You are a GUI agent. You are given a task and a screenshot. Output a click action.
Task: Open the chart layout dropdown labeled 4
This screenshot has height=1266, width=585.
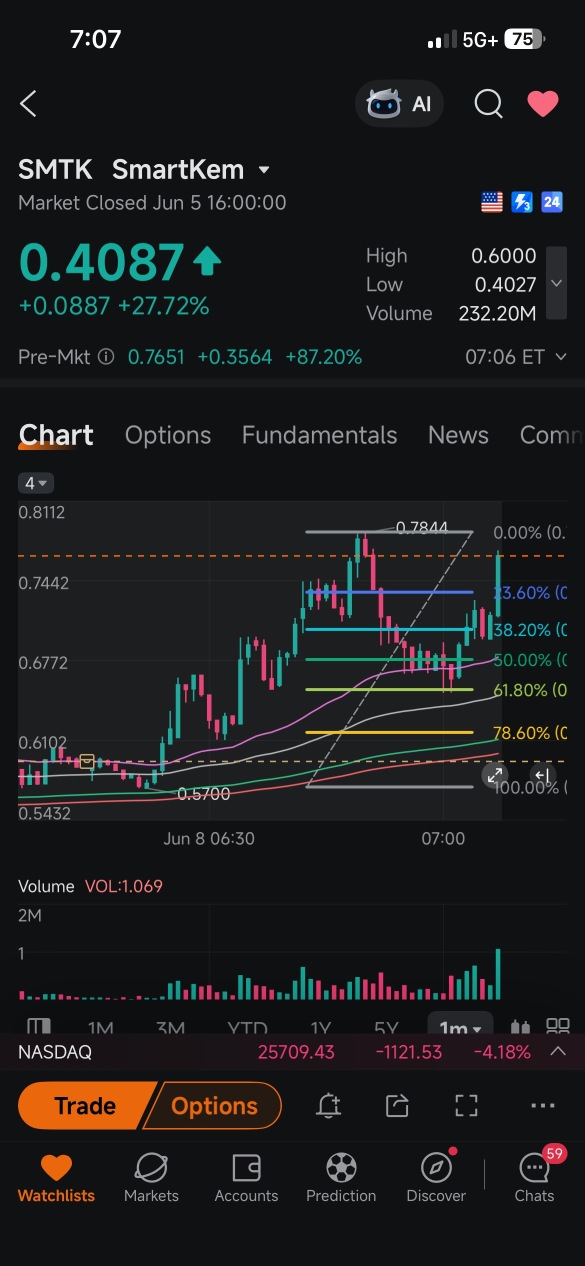click(x=36, y=483)
